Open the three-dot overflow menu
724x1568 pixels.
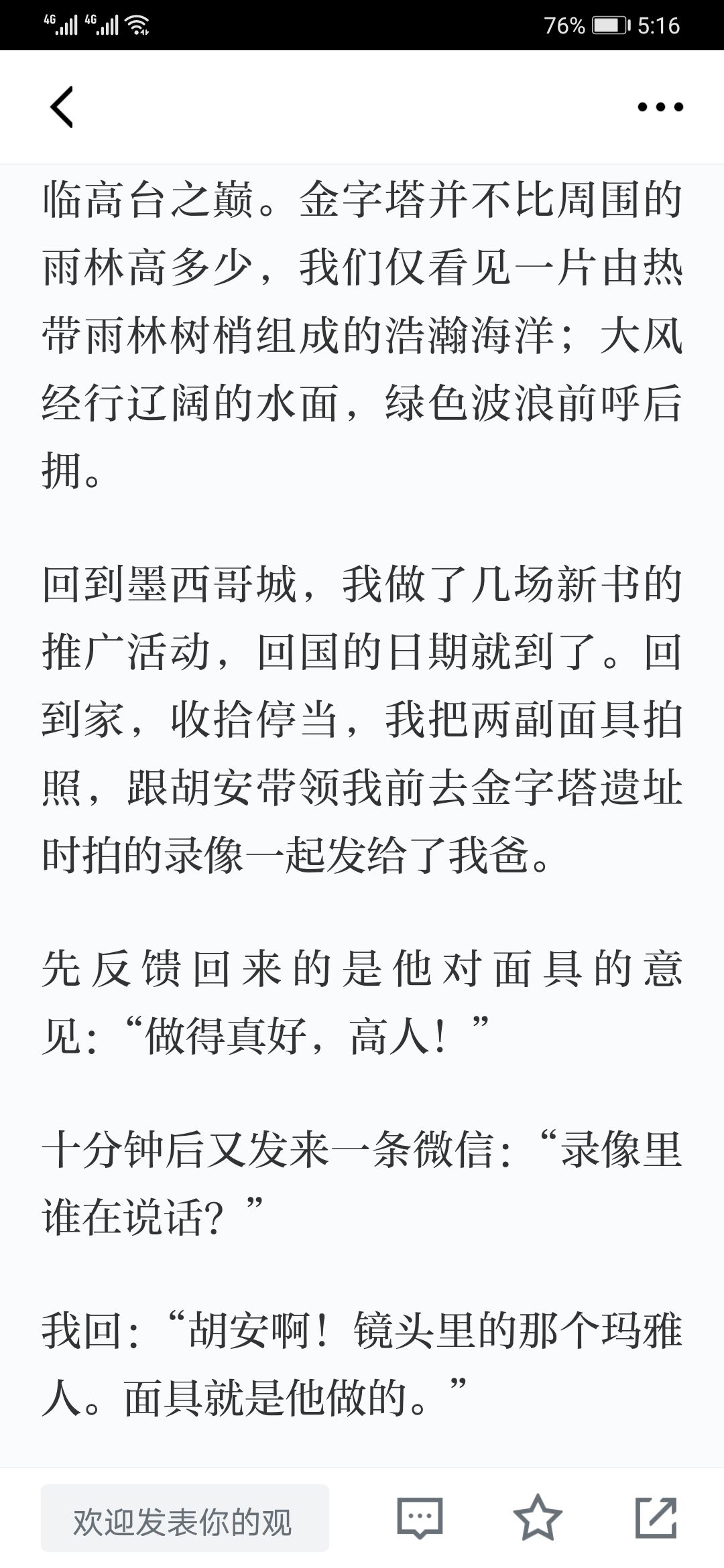[x=660, y=107]
